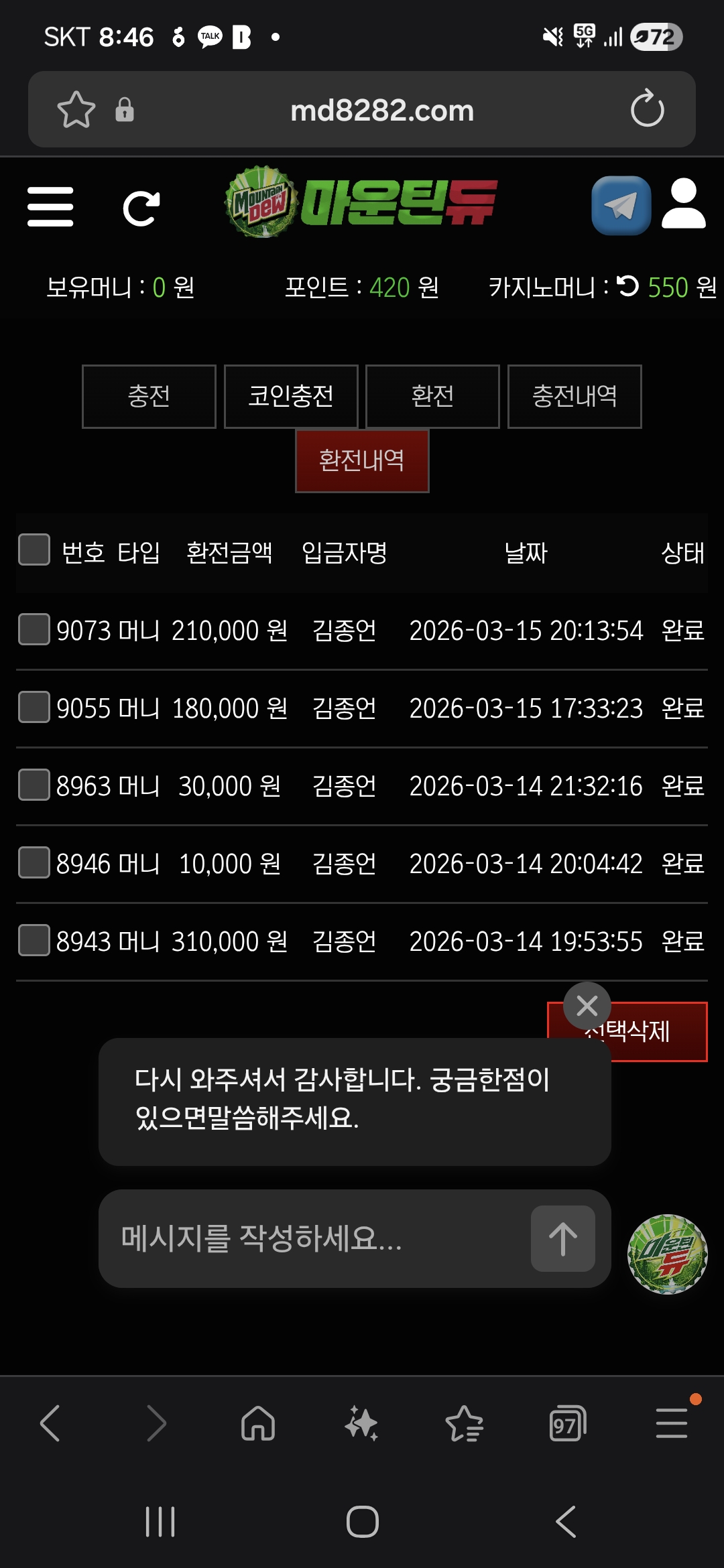Send the chat message with the arrow icon
This screenshot has width=724, height=1568.
coord(563,1239)
